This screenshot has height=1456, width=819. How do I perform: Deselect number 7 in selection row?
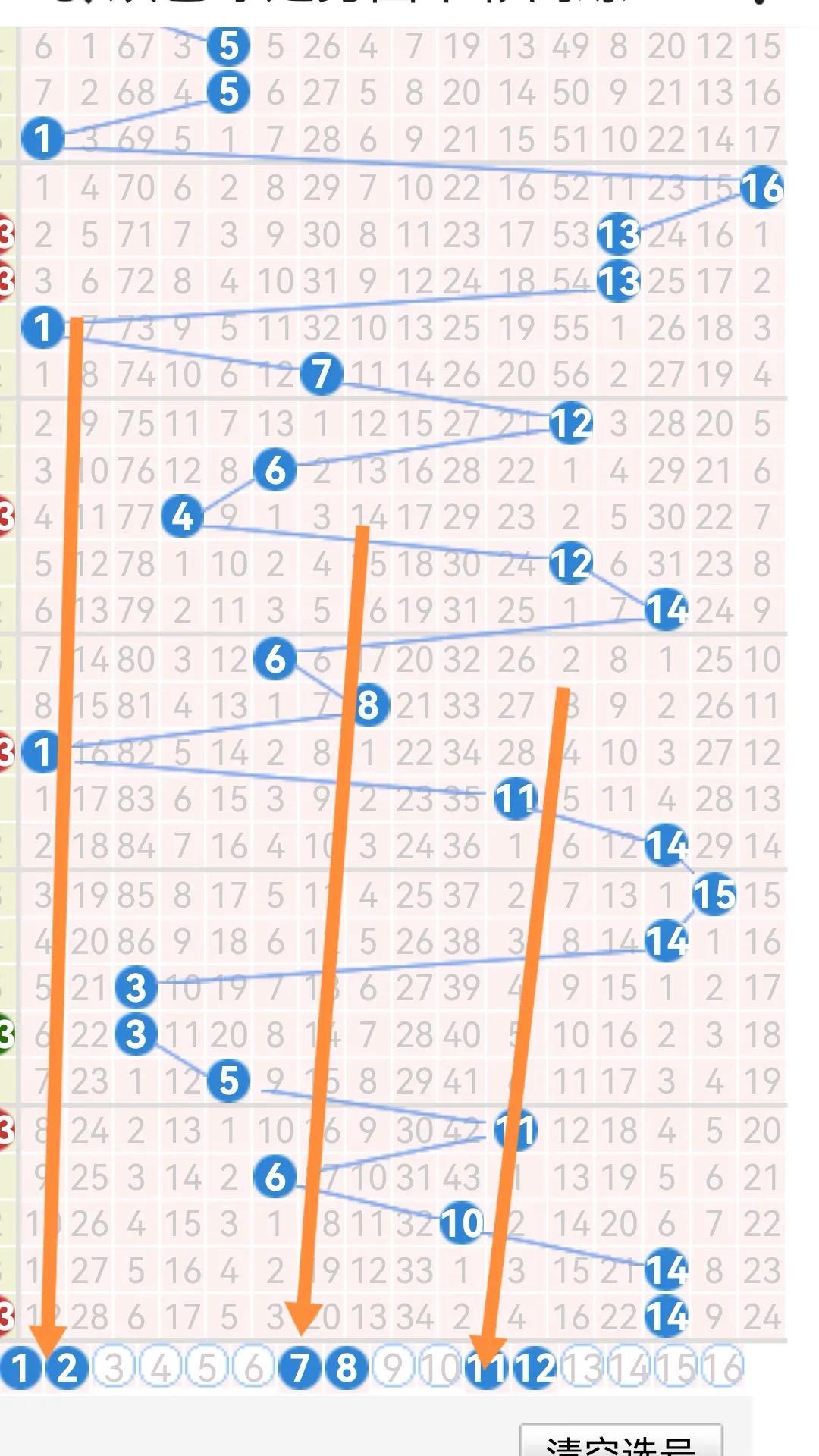(300, 1369)
